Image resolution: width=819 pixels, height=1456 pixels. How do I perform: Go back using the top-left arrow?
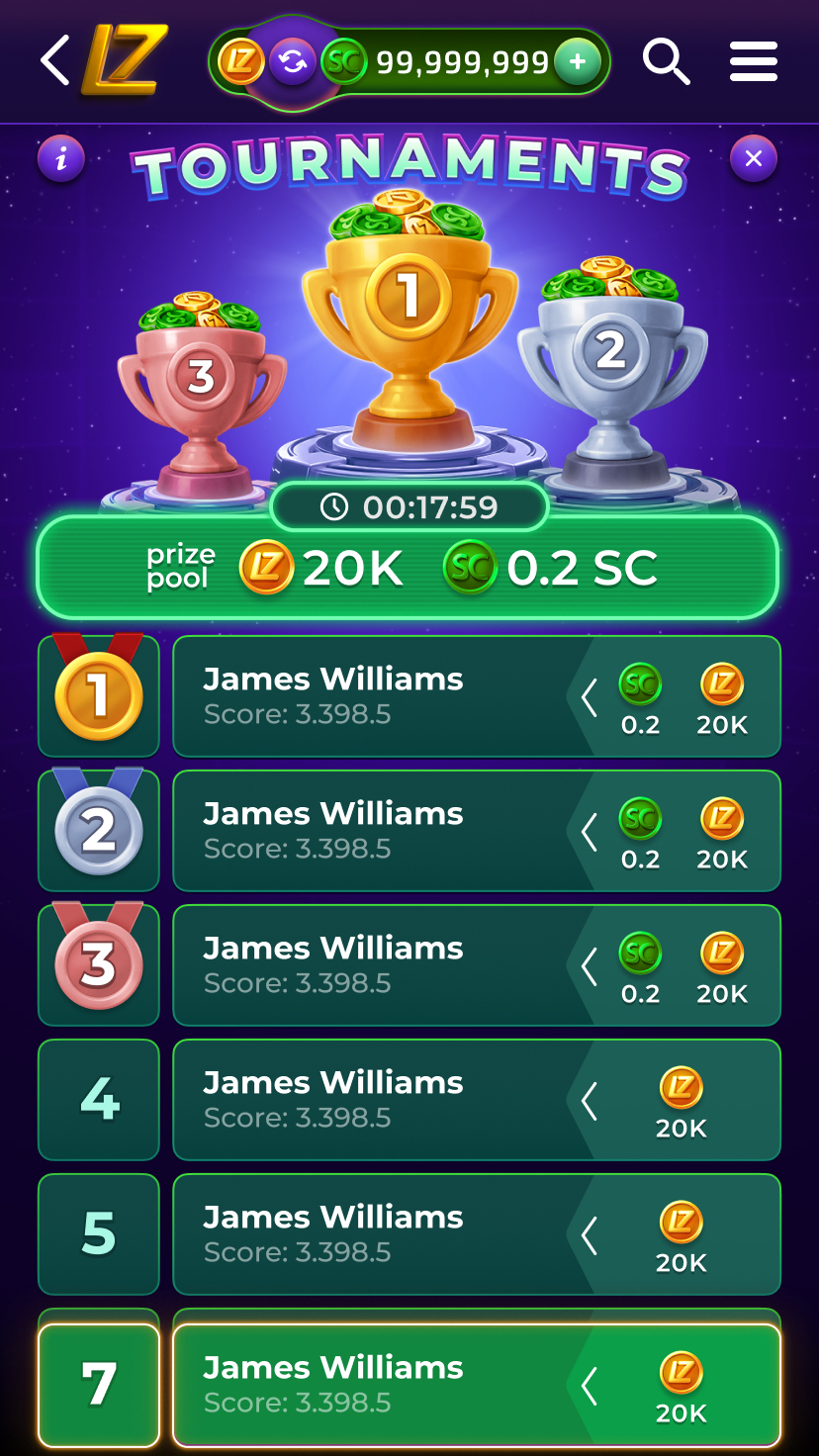pyautogui.click(x=55, y=61)
